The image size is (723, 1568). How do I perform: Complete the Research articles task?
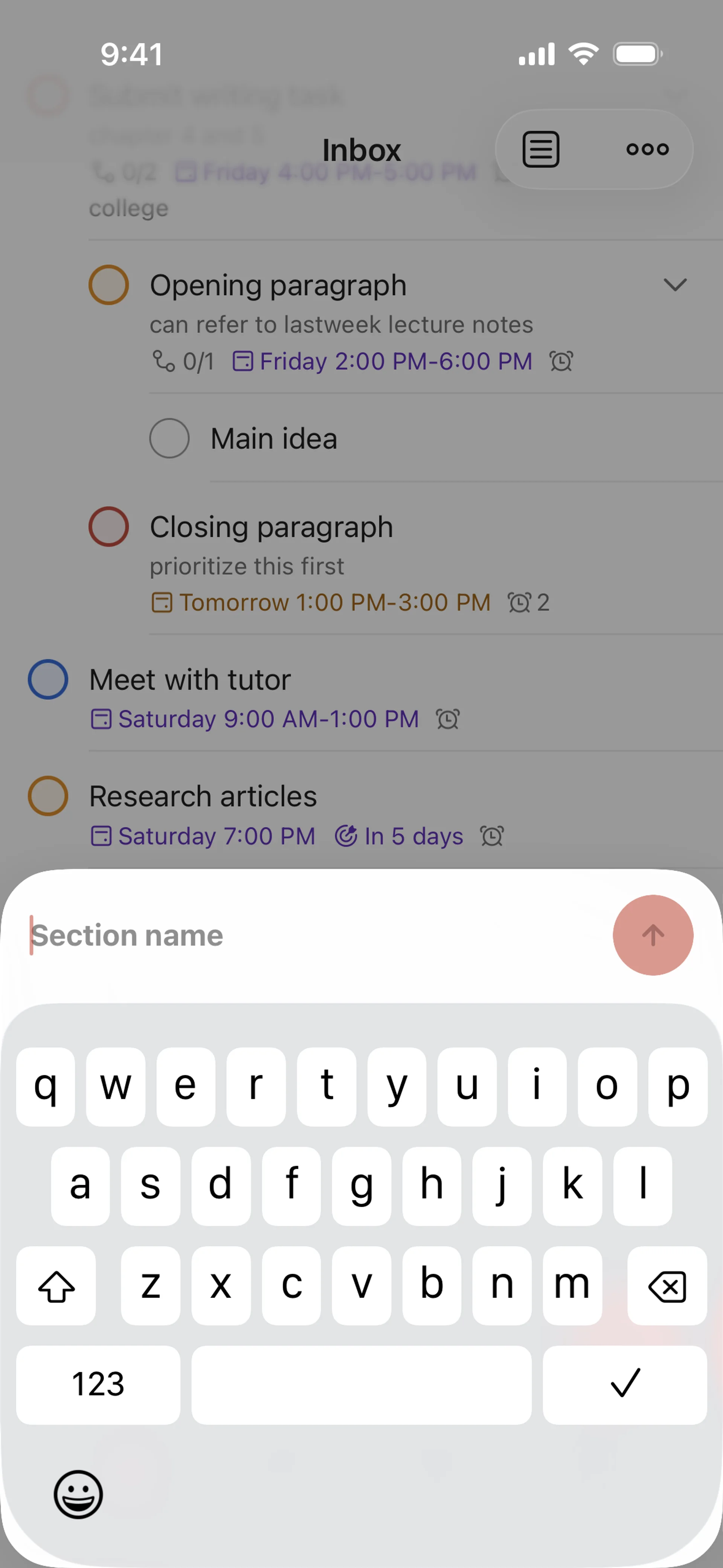click(x=47, y=796)
